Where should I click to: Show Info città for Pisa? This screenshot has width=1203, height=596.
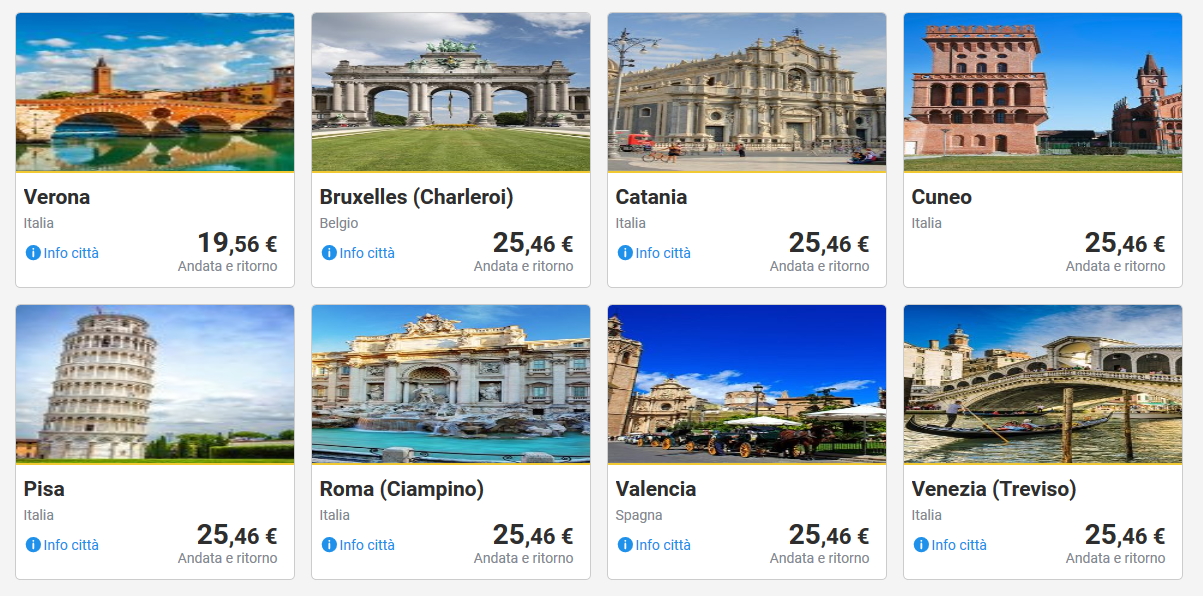(63, 545)
